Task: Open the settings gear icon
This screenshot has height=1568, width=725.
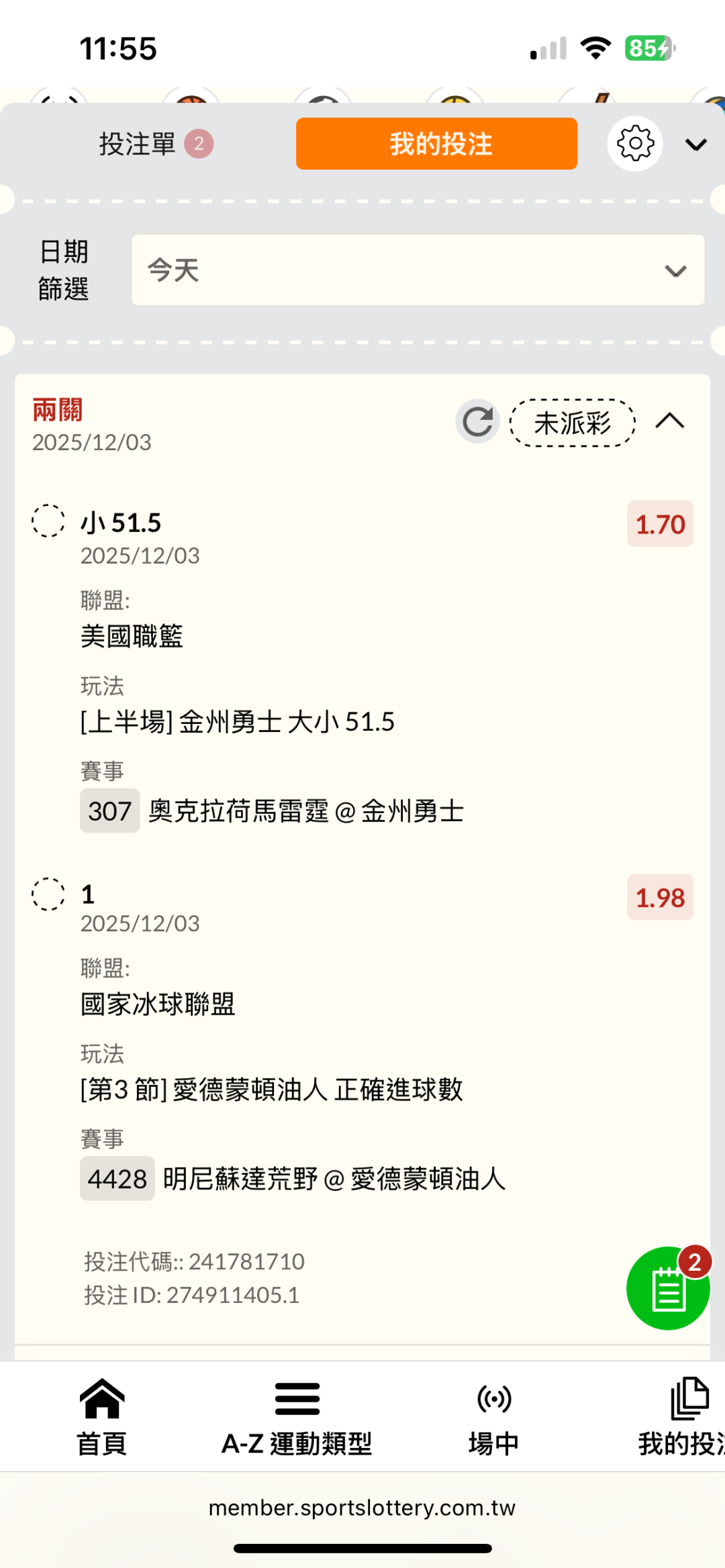Action: pyautogui.click(x=635, y=144)
